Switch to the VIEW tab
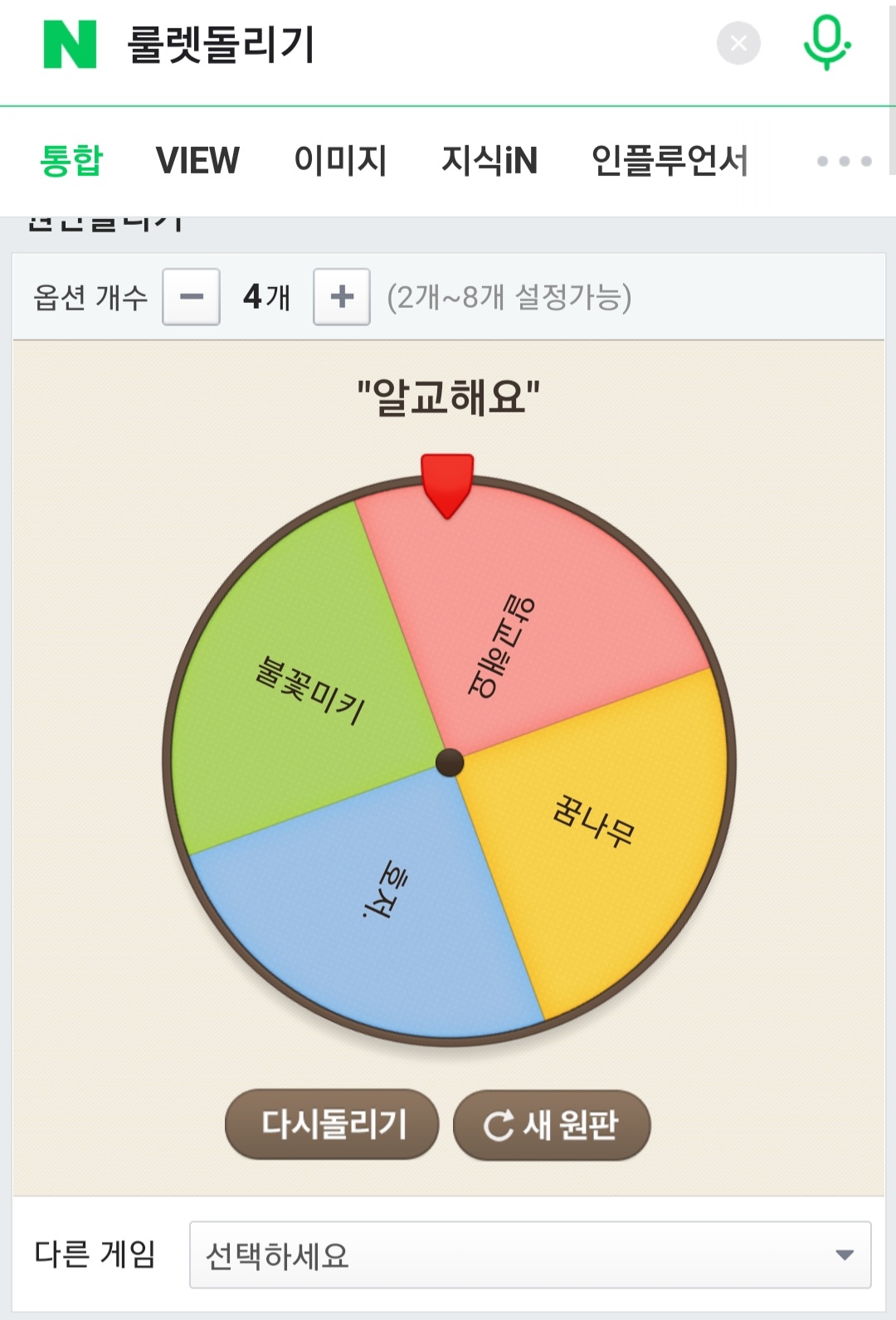 coord(197,160)
